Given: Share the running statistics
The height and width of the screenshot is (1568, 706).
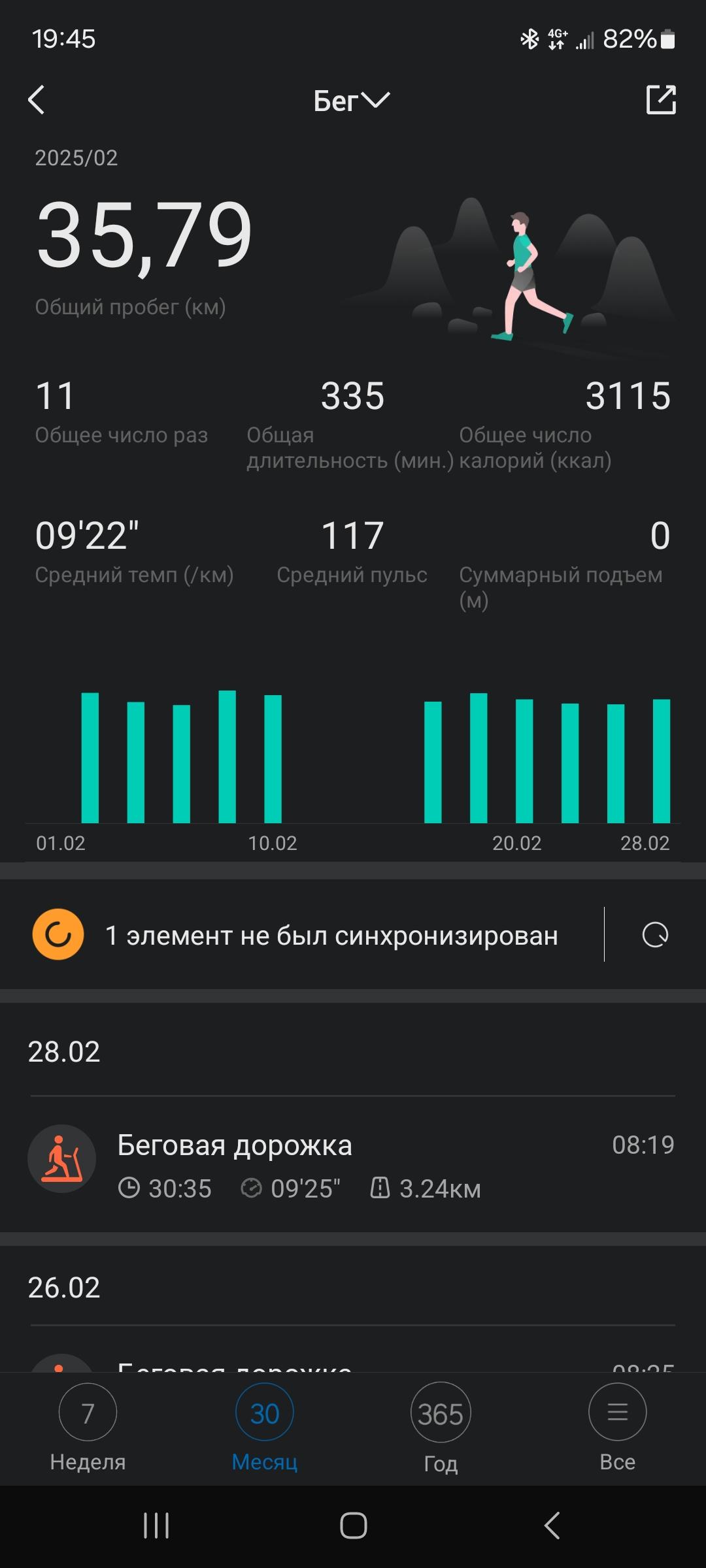Looking at the screenshot, I should [660, 100].
